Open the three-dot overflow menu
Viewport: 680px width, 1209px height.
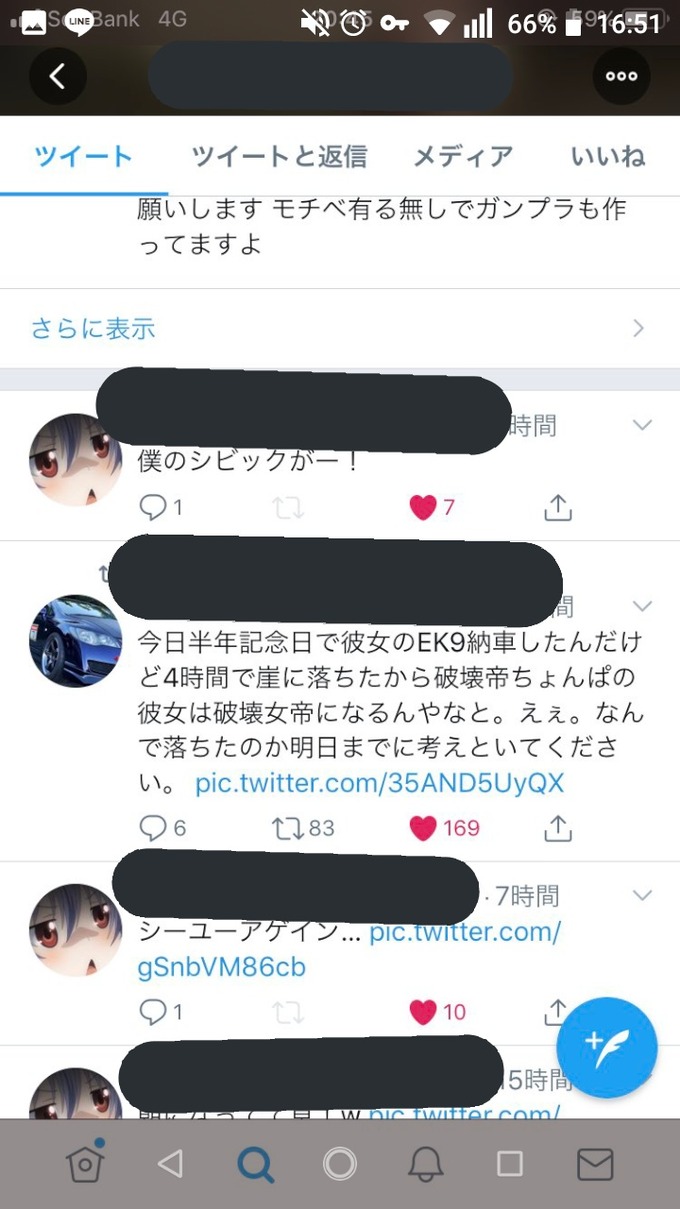pyautogui.click(x=621, y=76)
